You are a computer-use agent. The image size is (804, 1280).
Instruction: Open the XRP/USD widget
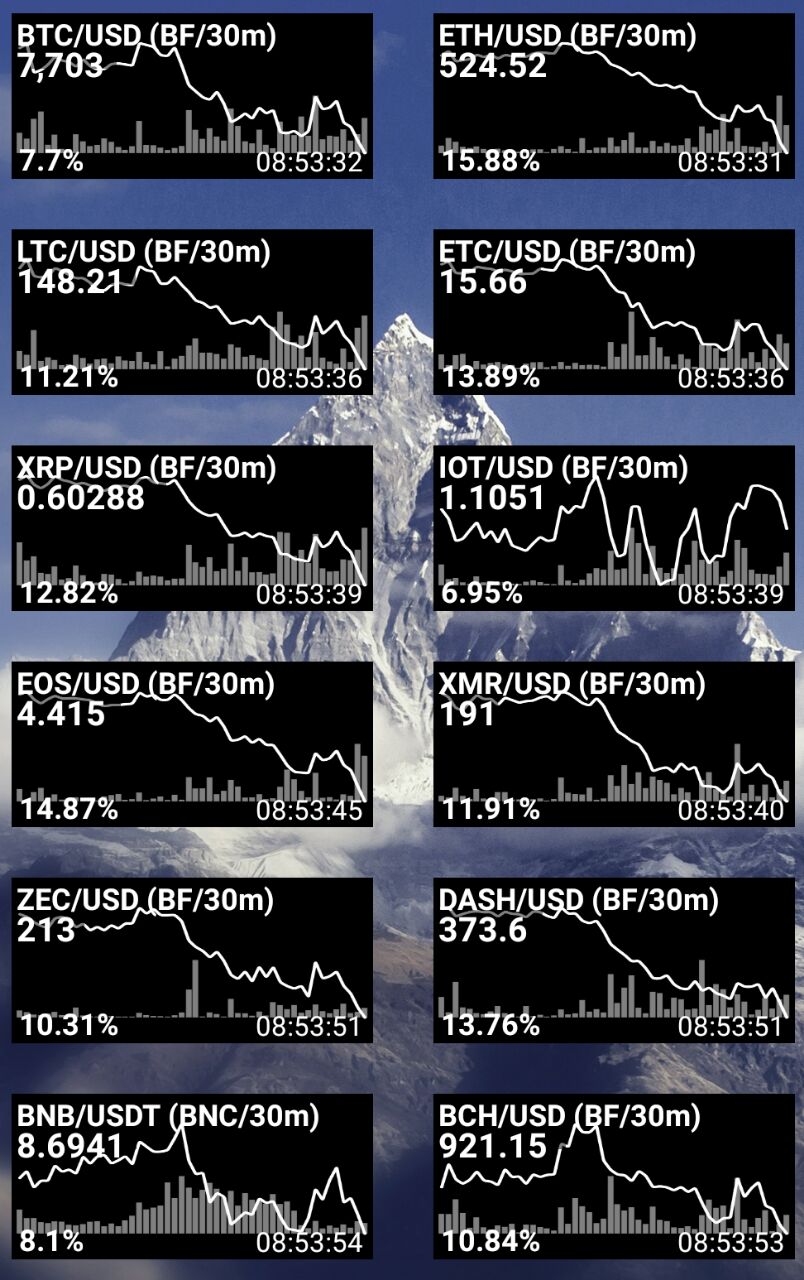pos(192,528)
